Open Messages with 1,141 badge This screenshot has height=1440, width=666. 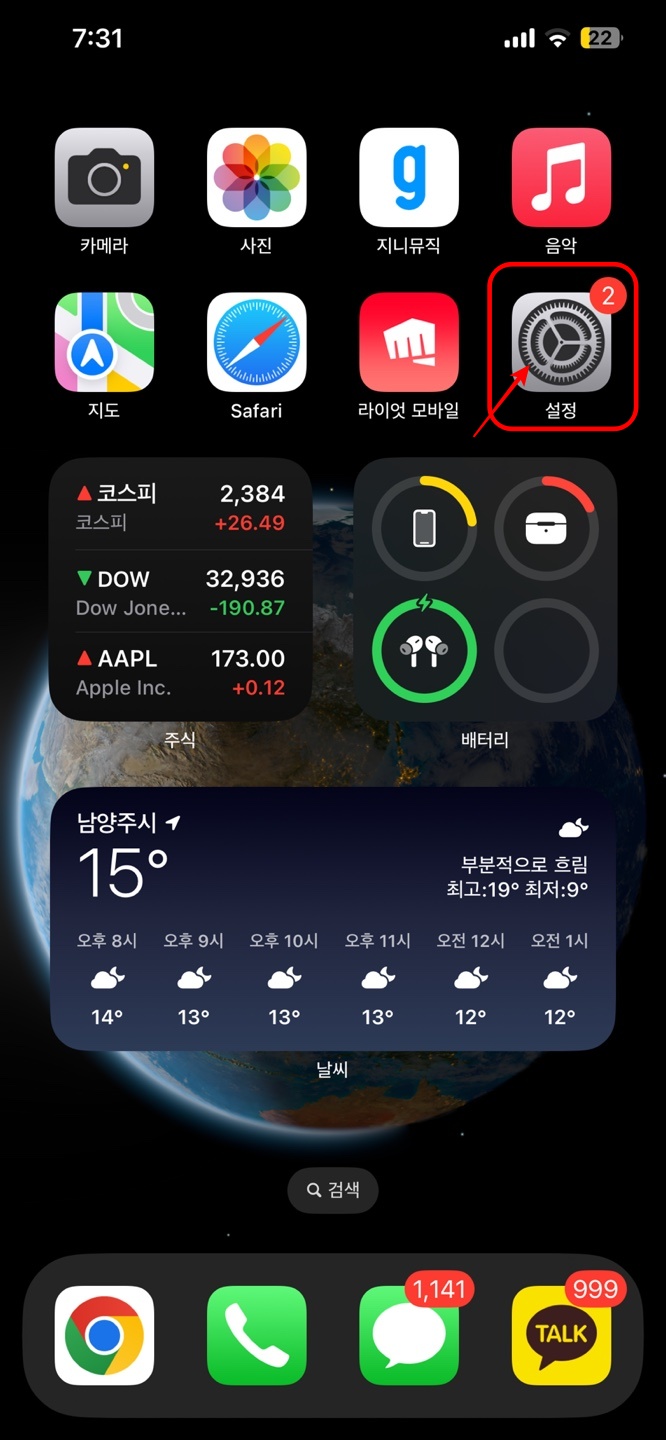[x=409, y=1335]
